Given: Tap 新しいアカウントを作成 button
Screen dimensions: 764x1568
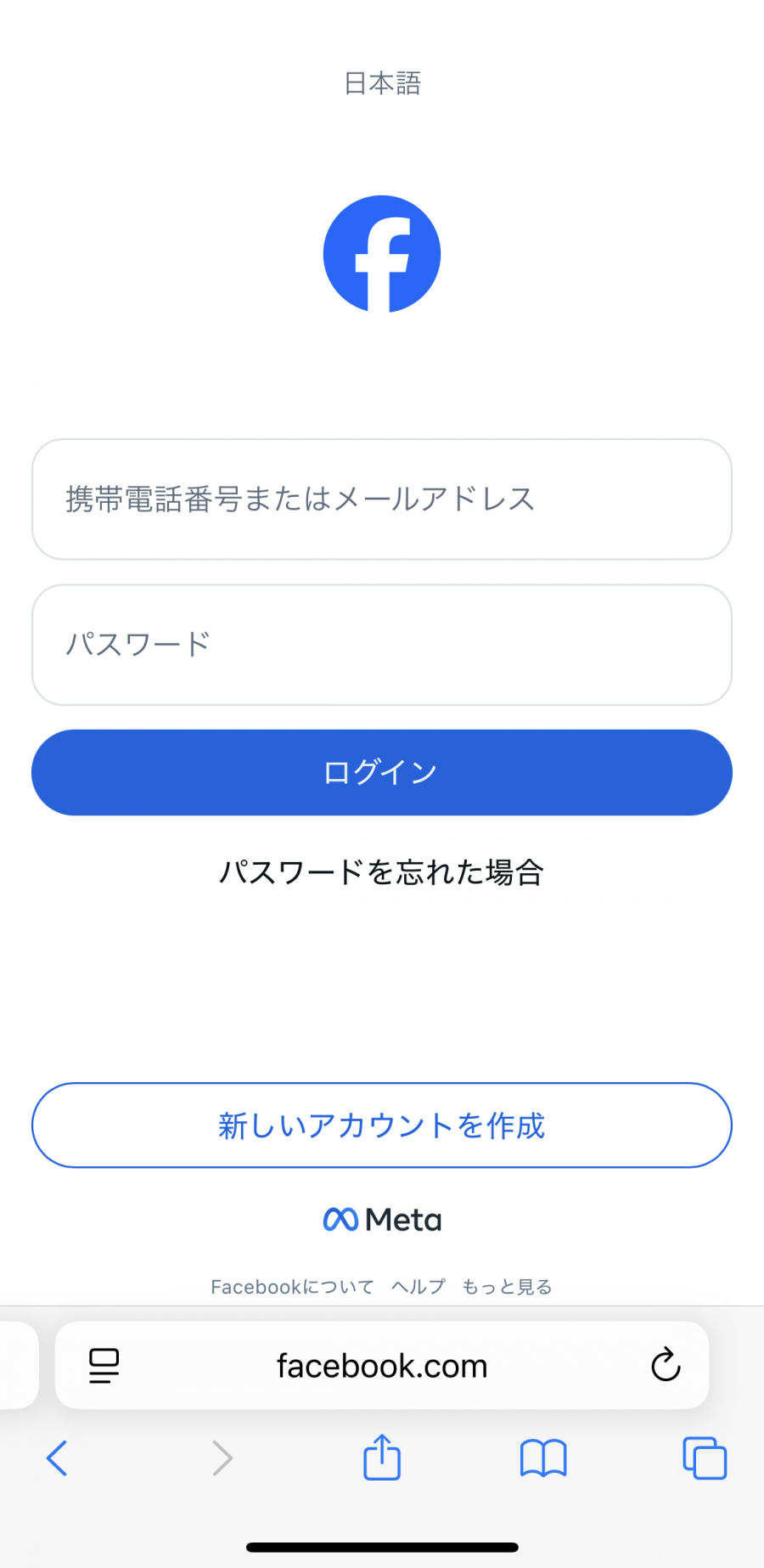Looking at the screenshot, I should point(381,1125).
